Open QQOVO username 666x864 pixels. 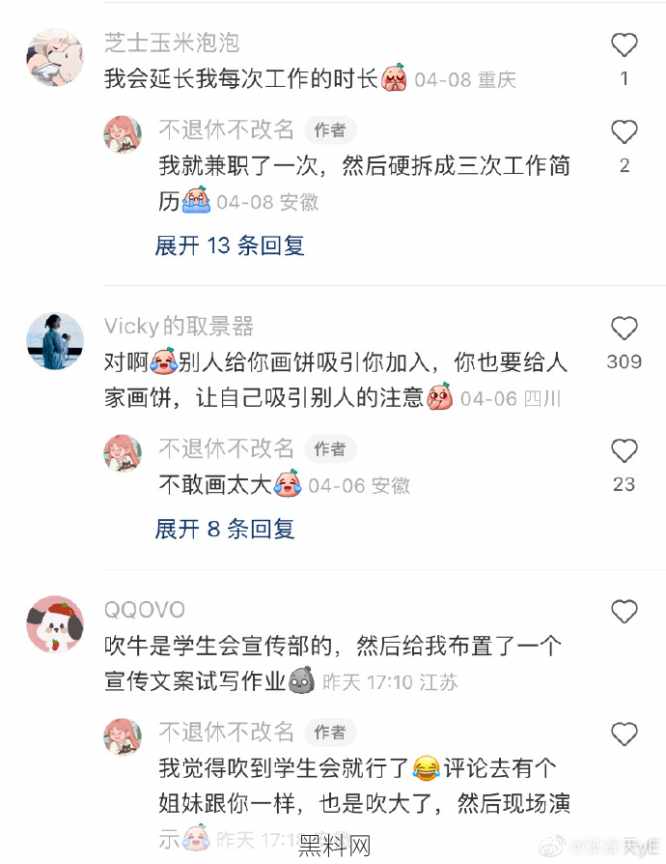(144, 610)
